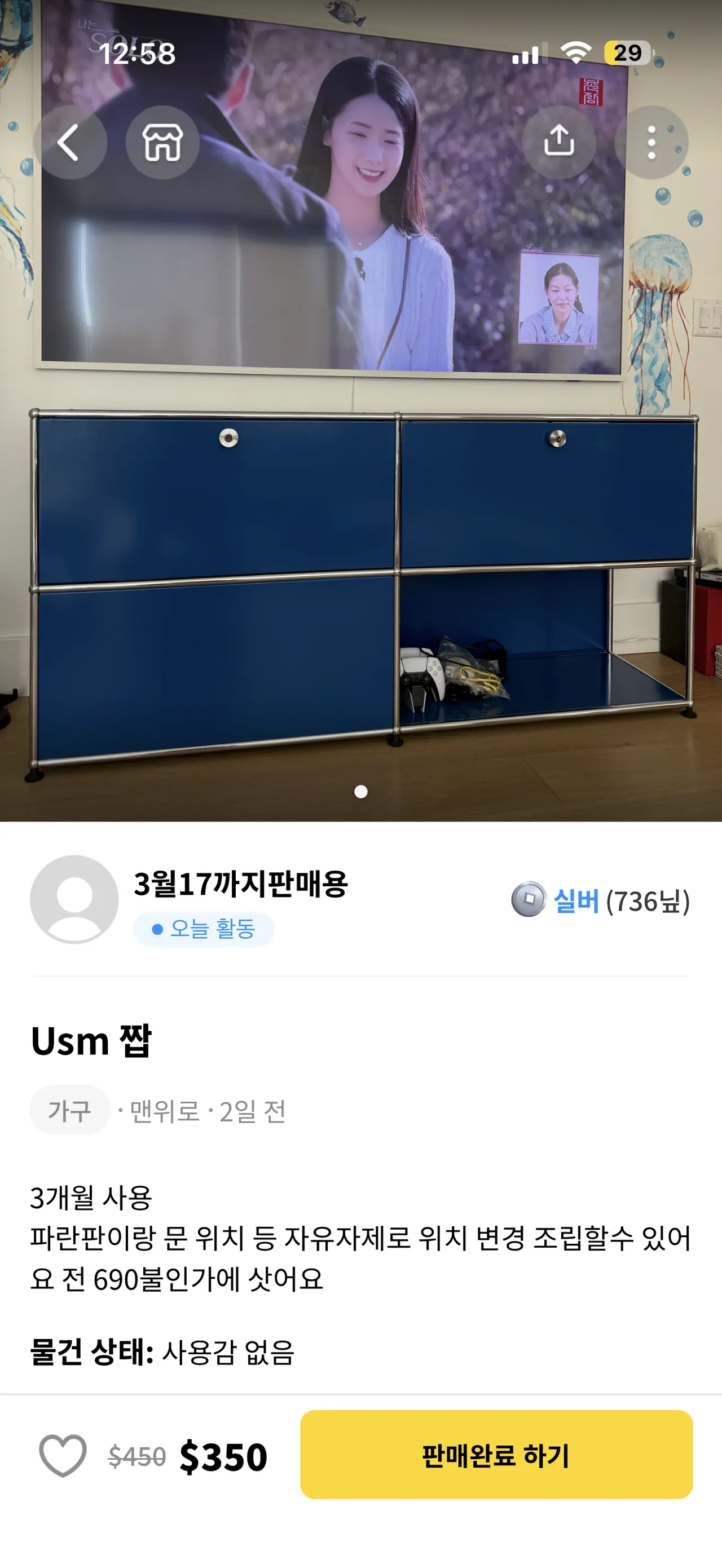Expand the more-options menu at top right
Screen dimensions: 722x1568
[x=652, y=143]
